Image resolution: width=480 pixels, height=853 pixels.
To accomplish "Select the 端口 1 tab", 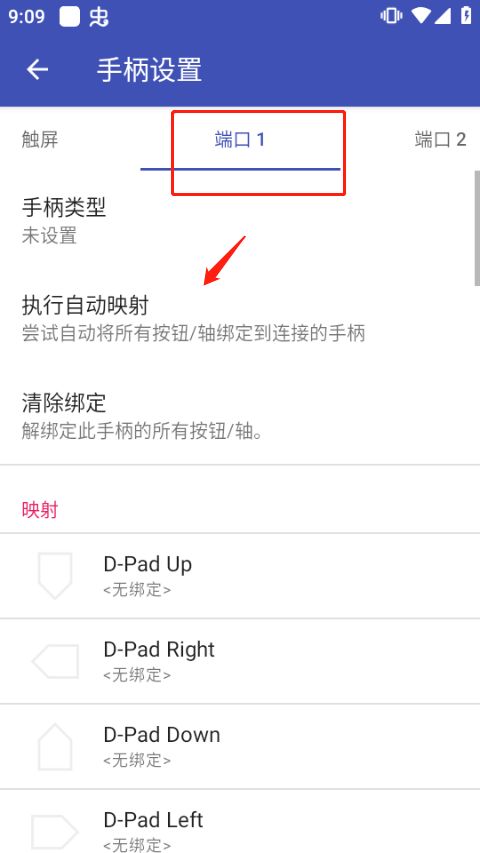I will (x=240, y=140).
